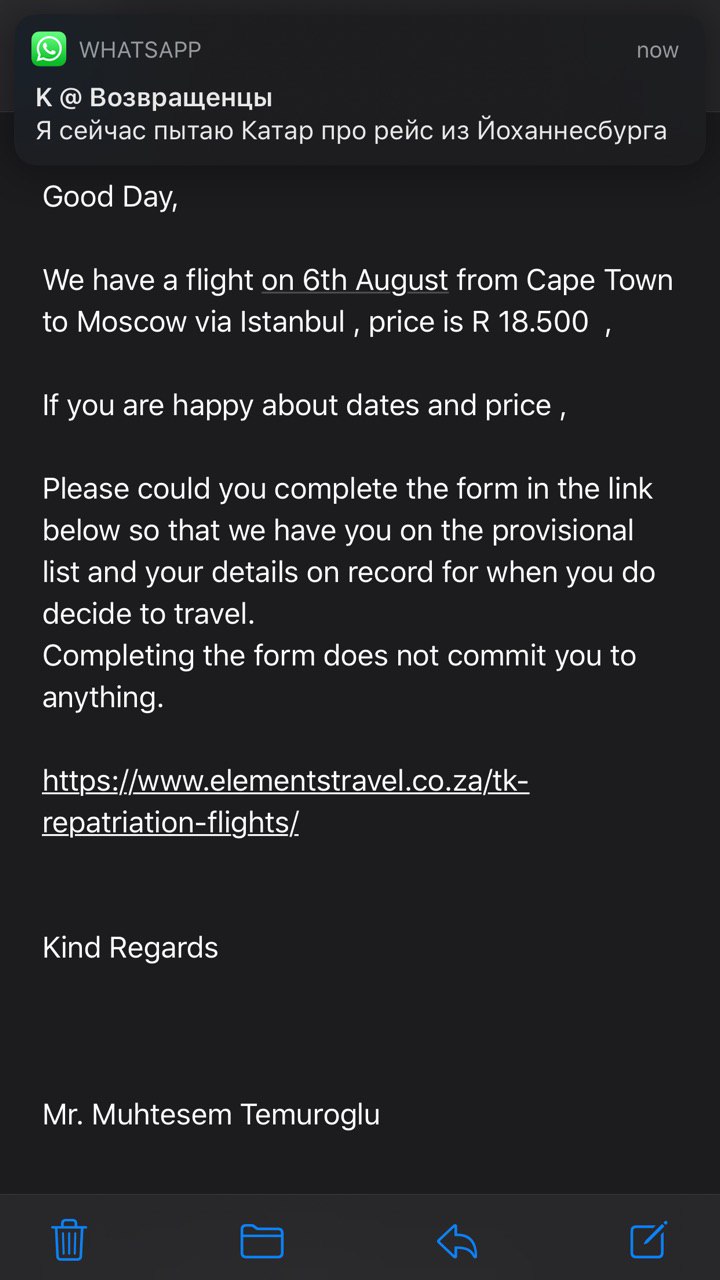720x1280 pixels.
Task: Open the WhatsApp notification from Возвращенцы
Action: (x=360, y=88)
